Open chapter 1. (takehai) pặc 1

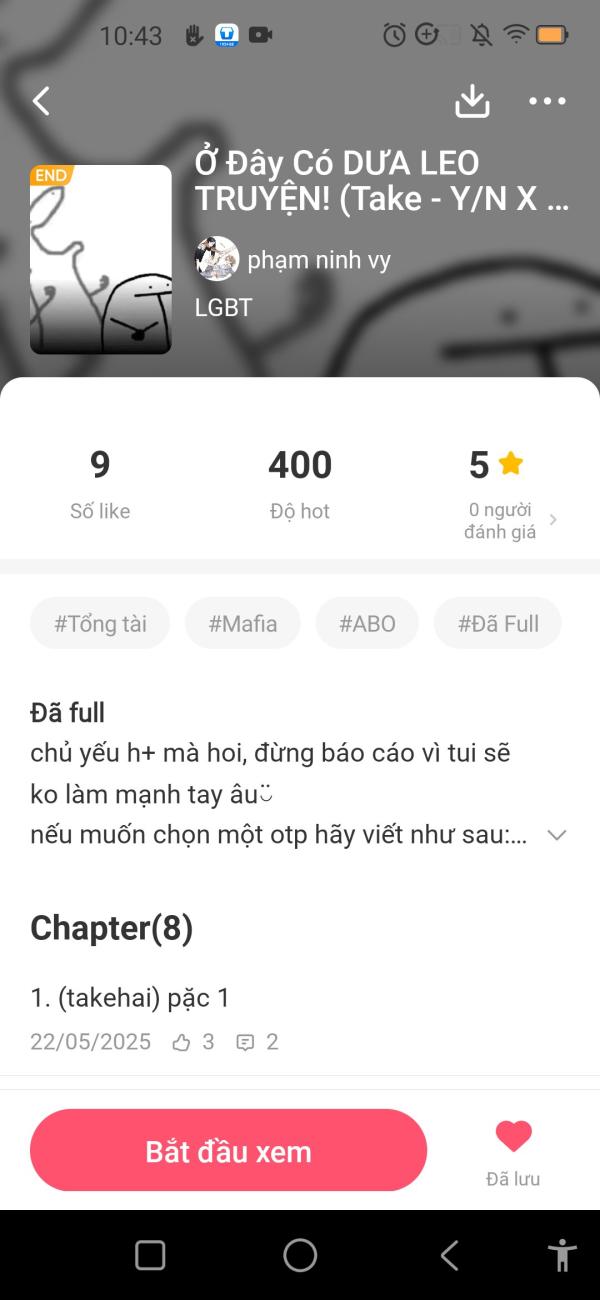pyautogui.click(x=130, y=998)
